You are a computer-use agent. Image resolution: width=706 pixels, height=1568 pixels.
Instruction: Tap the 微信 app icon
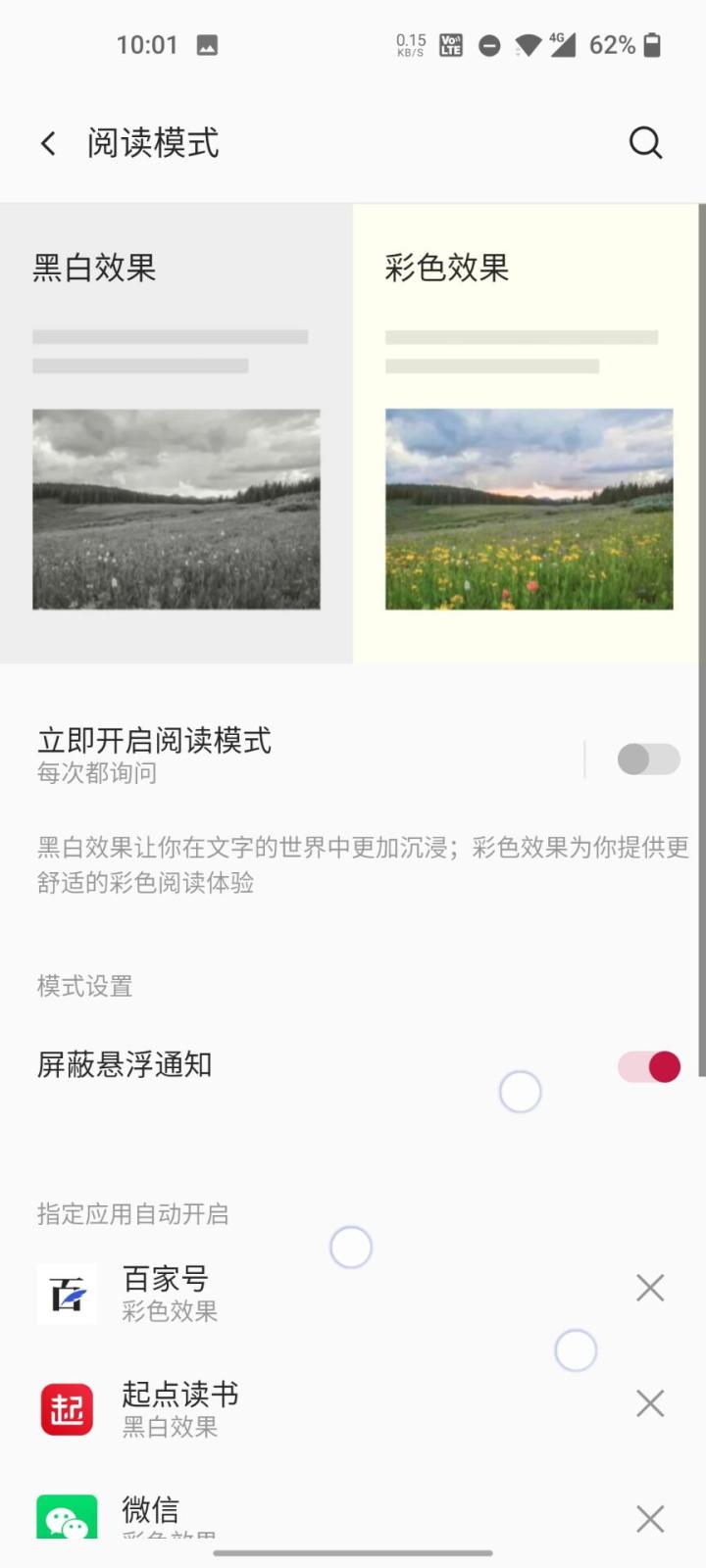point(66,1514)
